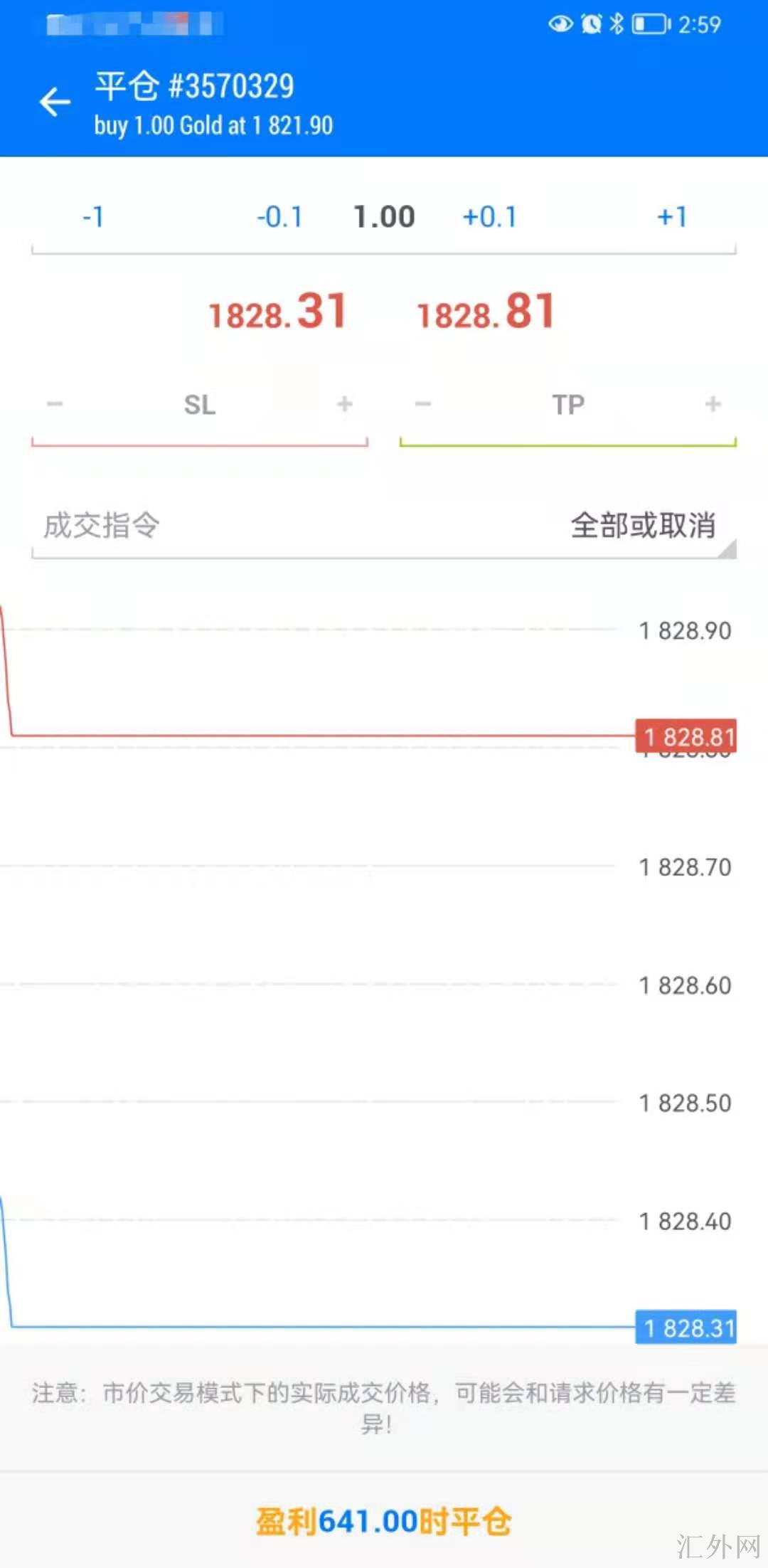Enter a take profit value in TP
768x1568 pixels.
[x=568, y=405]
